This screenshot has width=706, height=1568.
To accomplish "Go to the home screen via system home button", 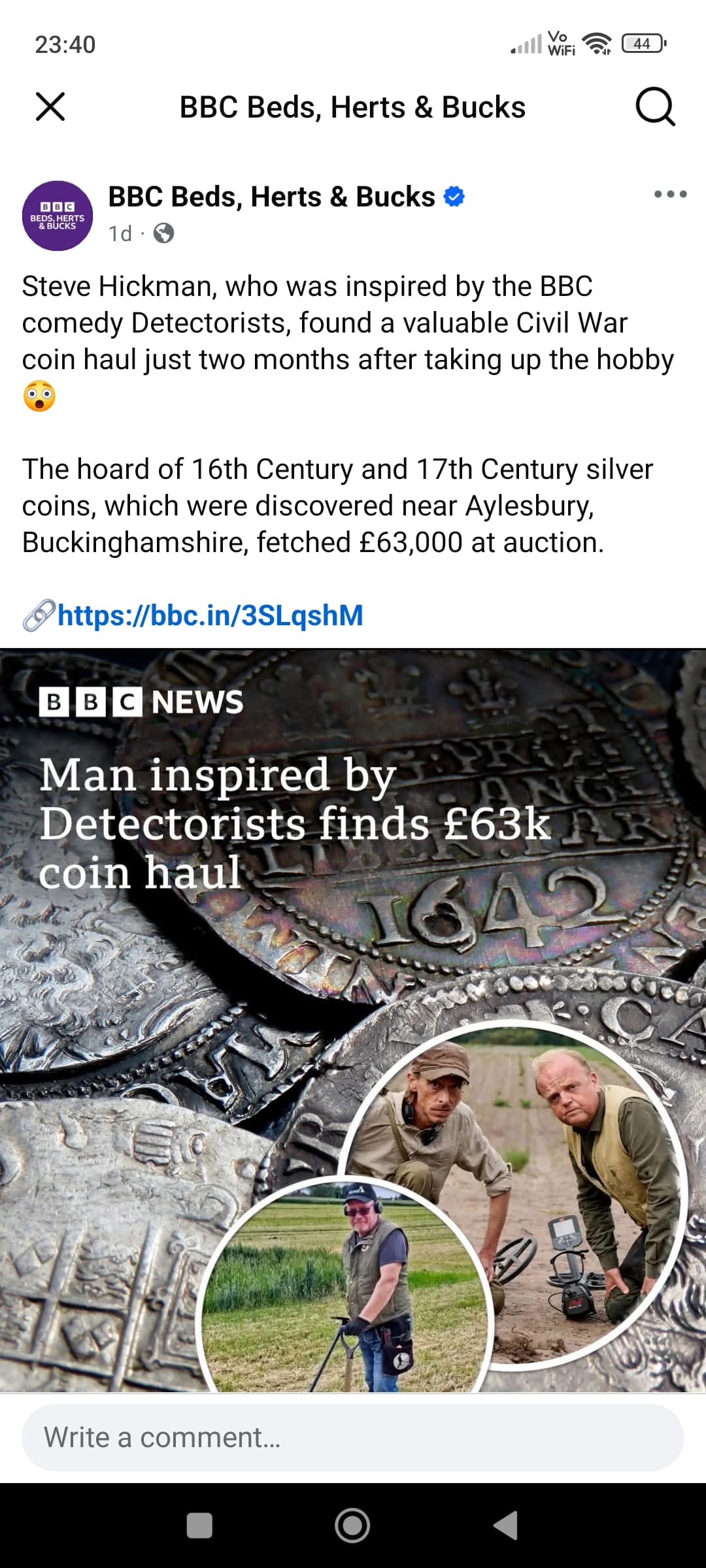I will click(x=352, y=1526).
